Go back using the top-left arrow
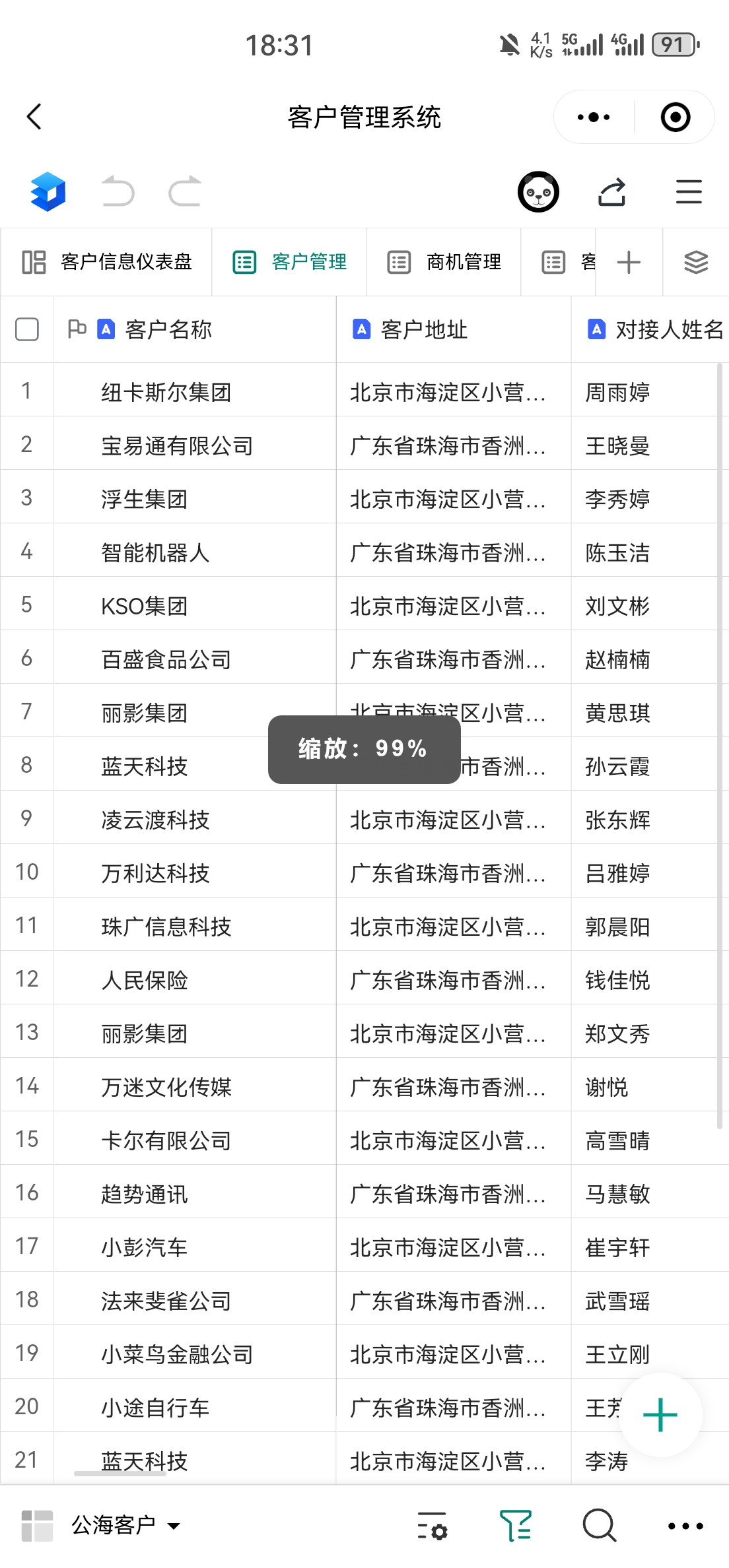 pyautogui.click(x=34, y=117)
